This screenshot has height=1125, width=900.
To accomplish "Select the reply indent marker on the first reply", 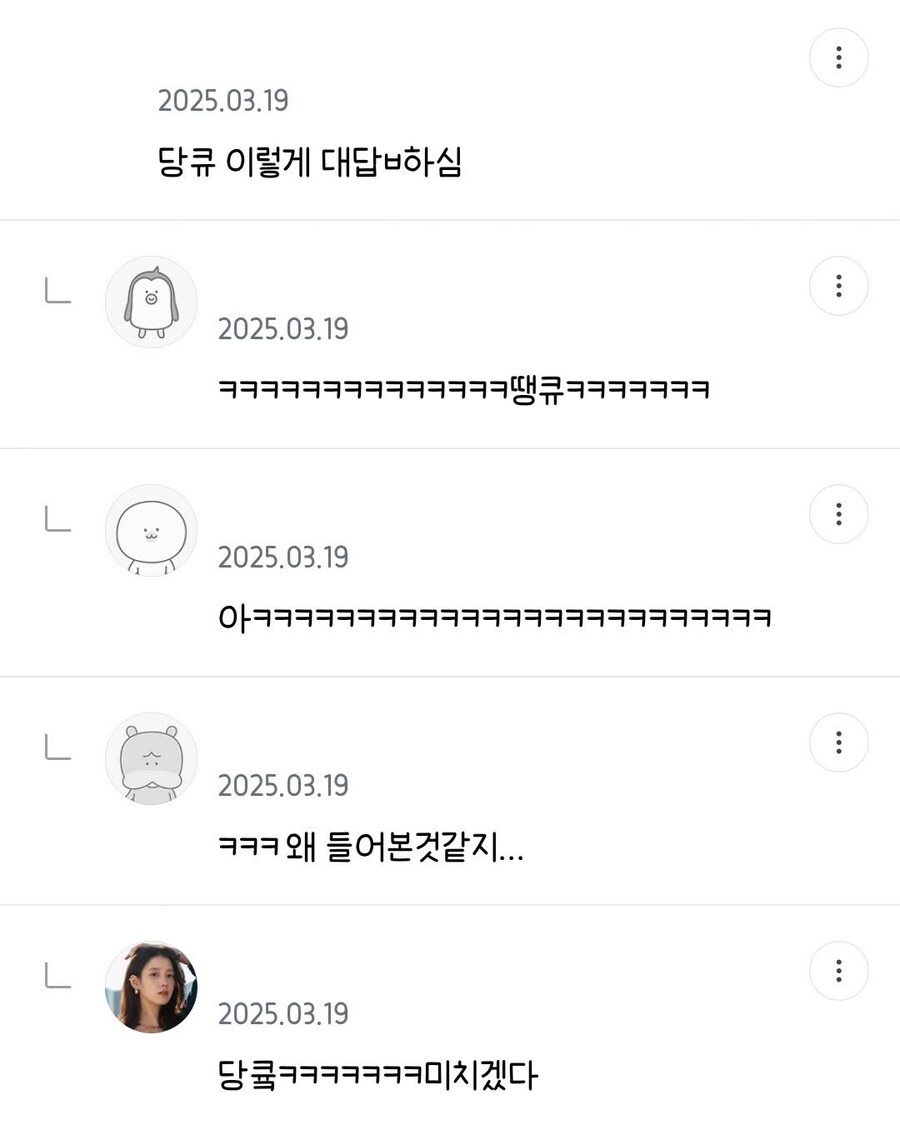I will click(55, 291).
